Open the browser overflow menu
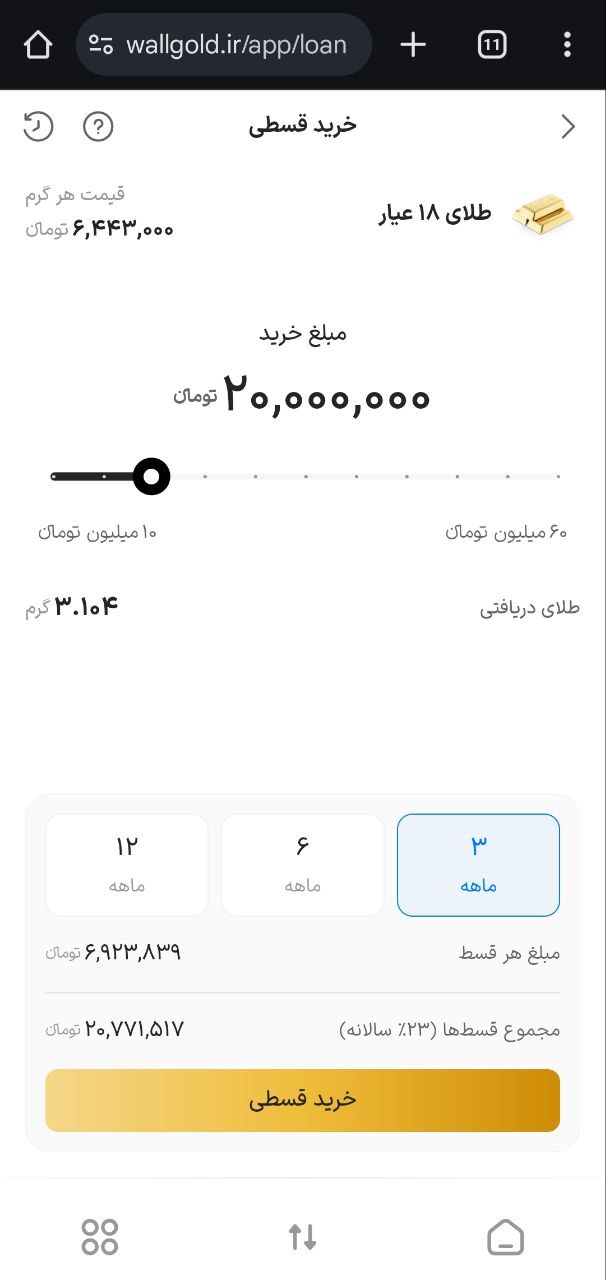 coord(567,45)
